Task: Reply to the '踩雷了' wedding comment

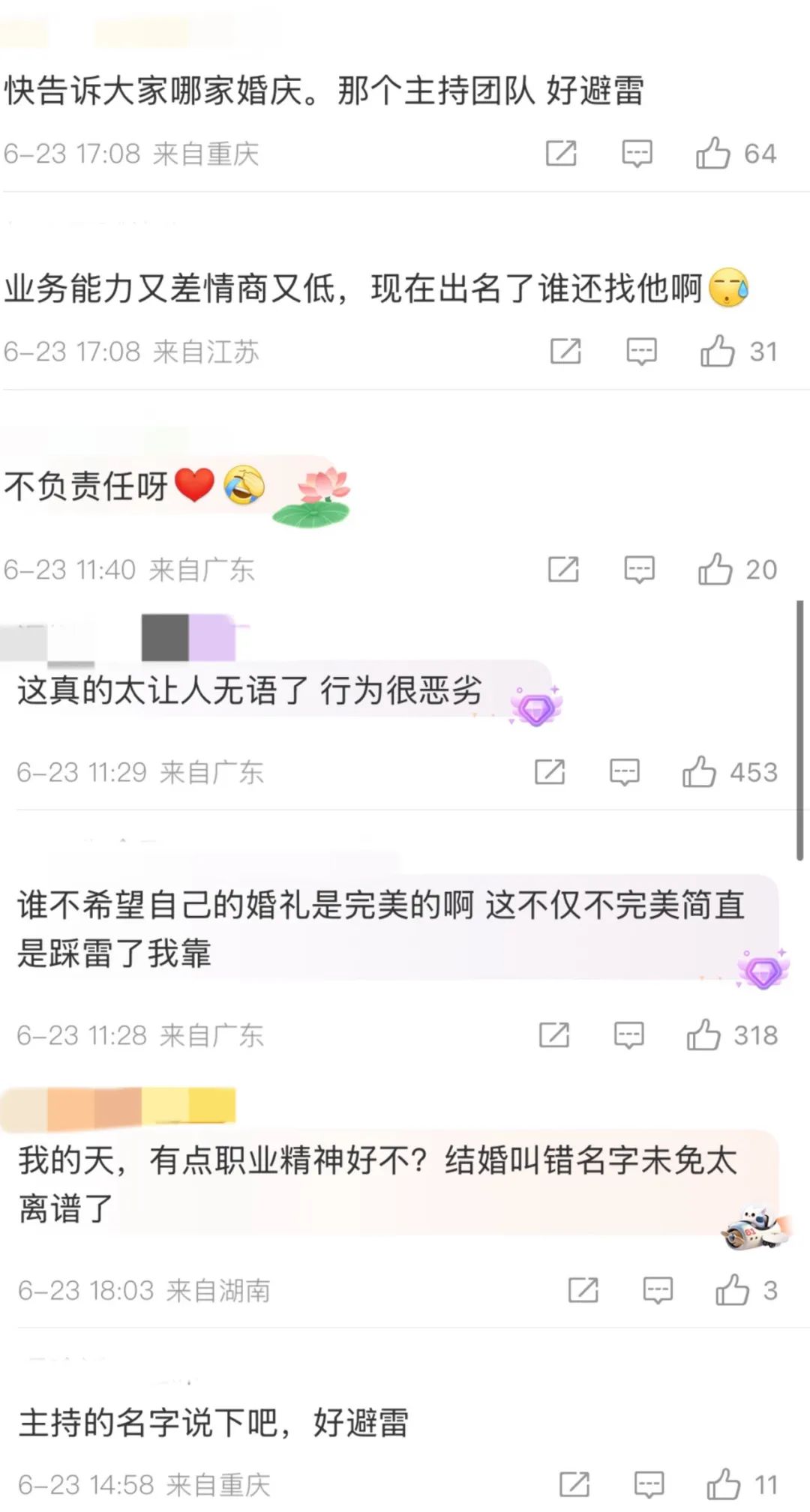Action: coord(628,1035)
